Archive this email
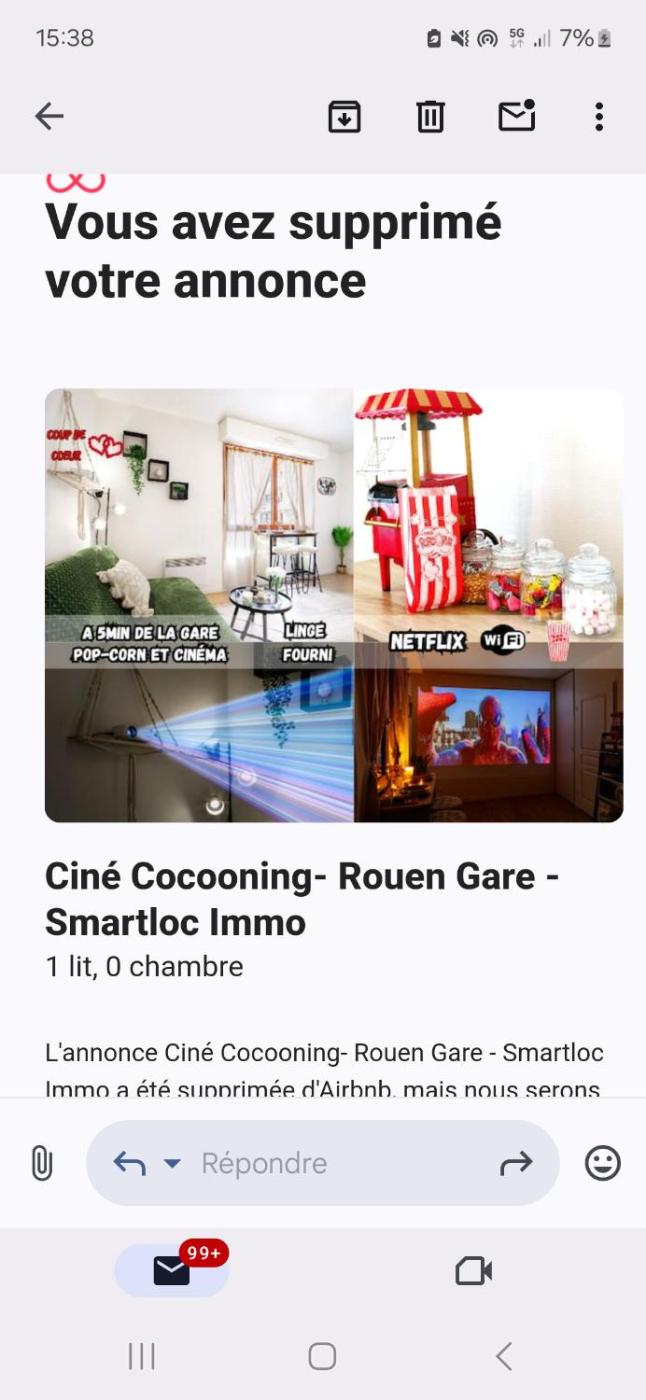 point(344,117)
